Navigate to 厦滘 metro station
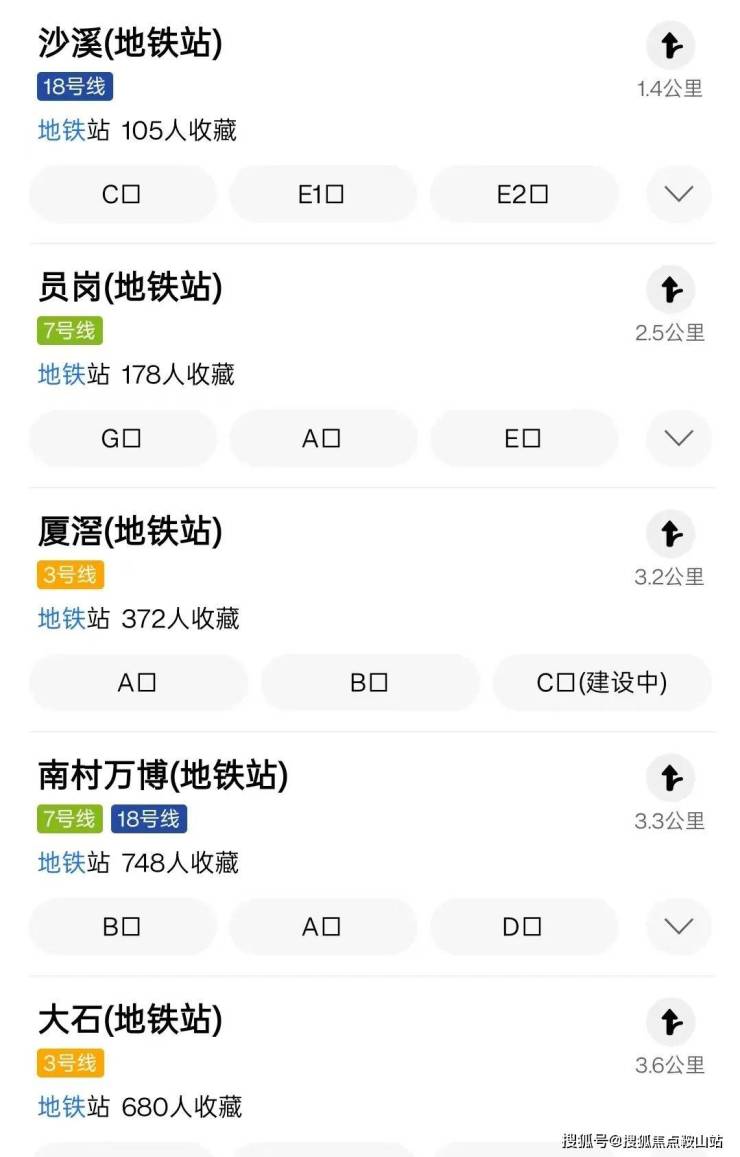The image size is (740, 1157). pos(670,534)
